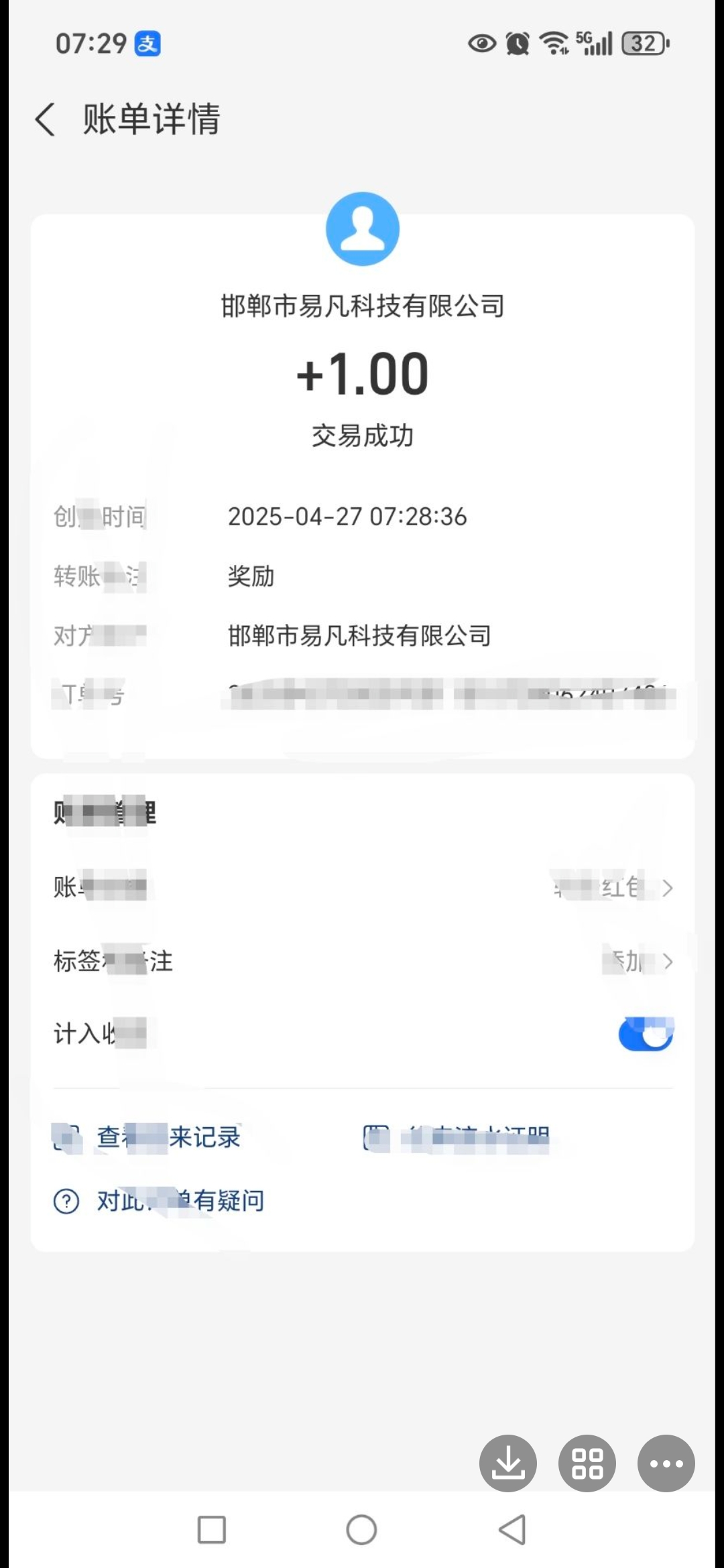Open the bill category row showing 红包
Viewport: 724px width, 1568px height.
coord(363,888)
